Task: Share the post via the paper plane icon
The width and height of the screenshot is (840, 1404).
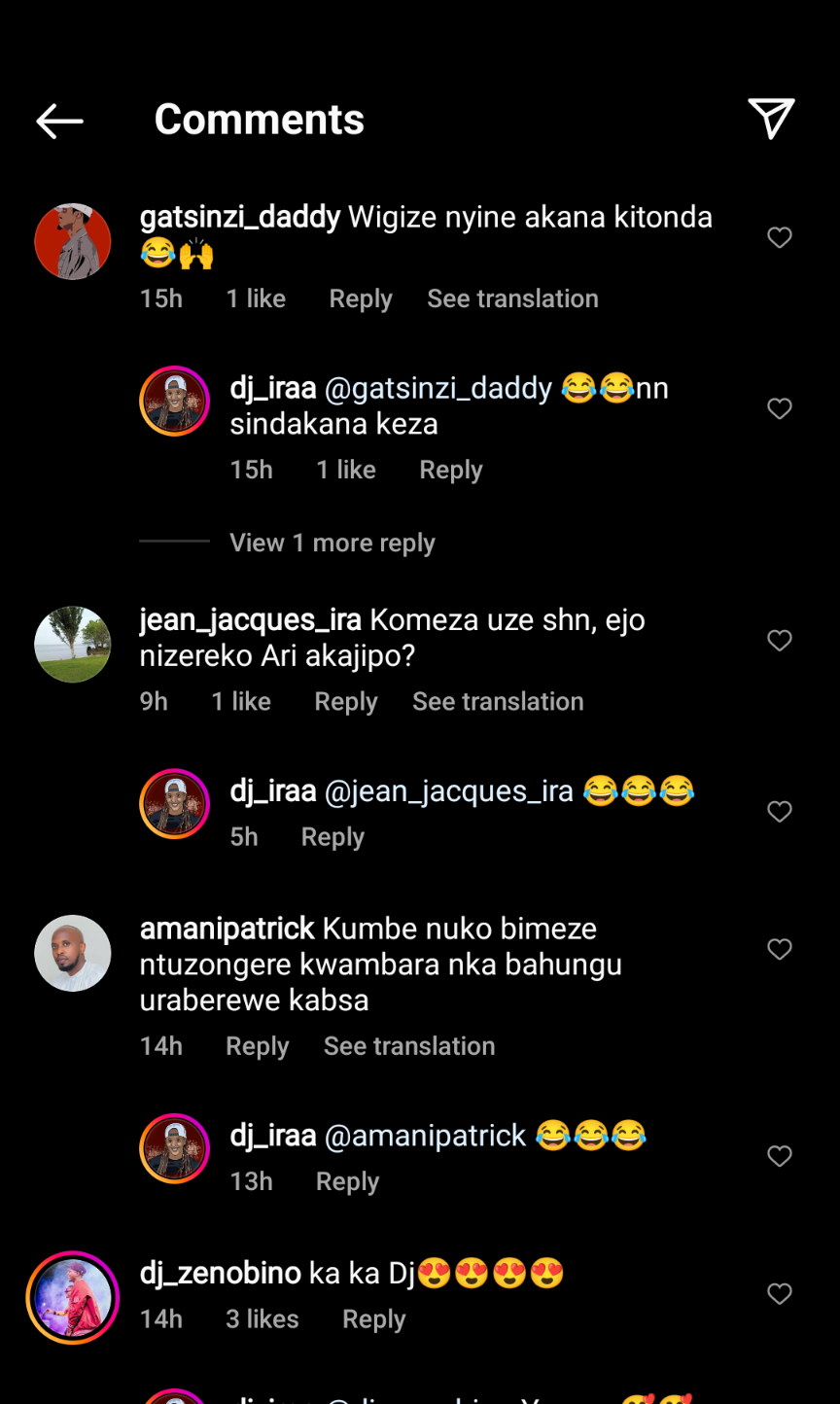Action: 771,119
